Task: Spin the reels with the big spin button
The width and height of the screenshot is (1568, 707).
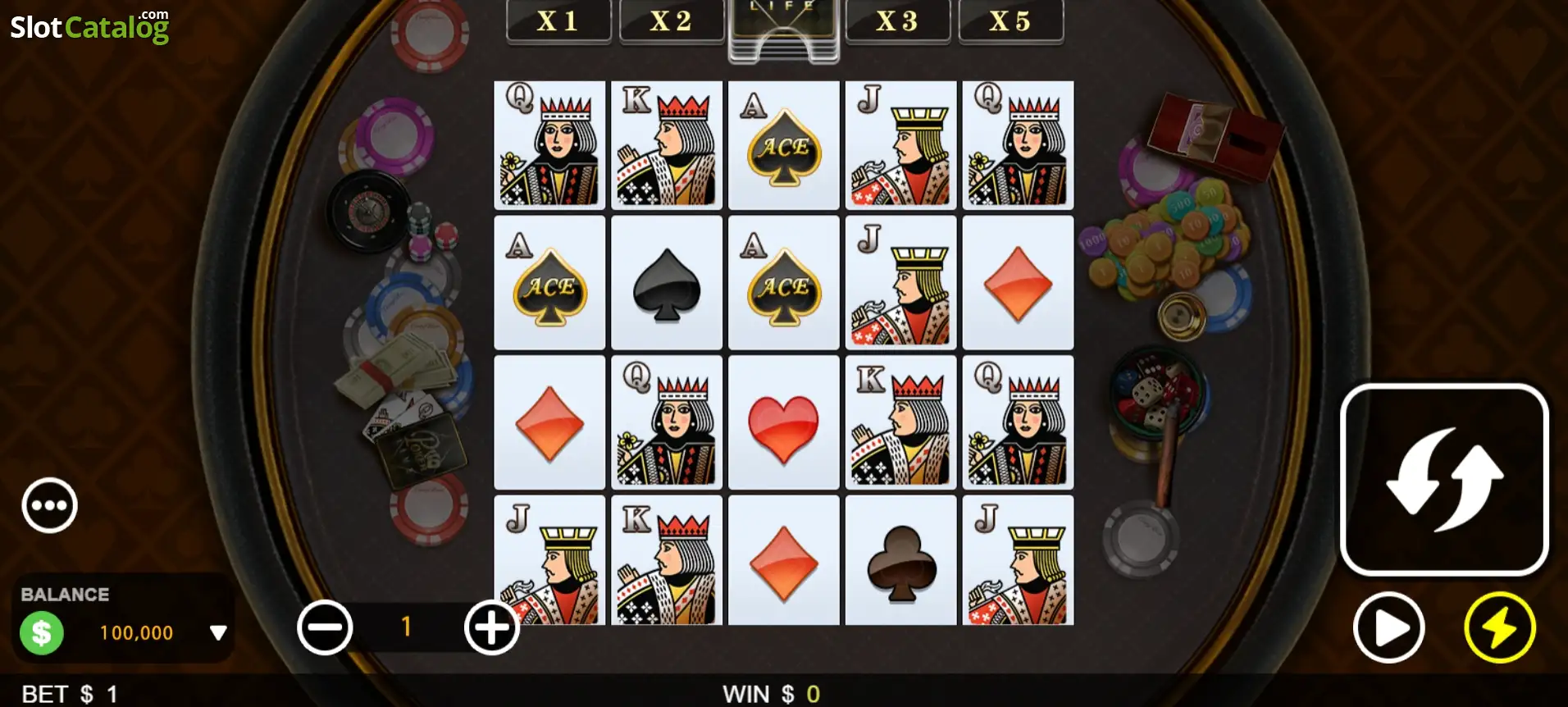Action: click(x=1444, y=480)
